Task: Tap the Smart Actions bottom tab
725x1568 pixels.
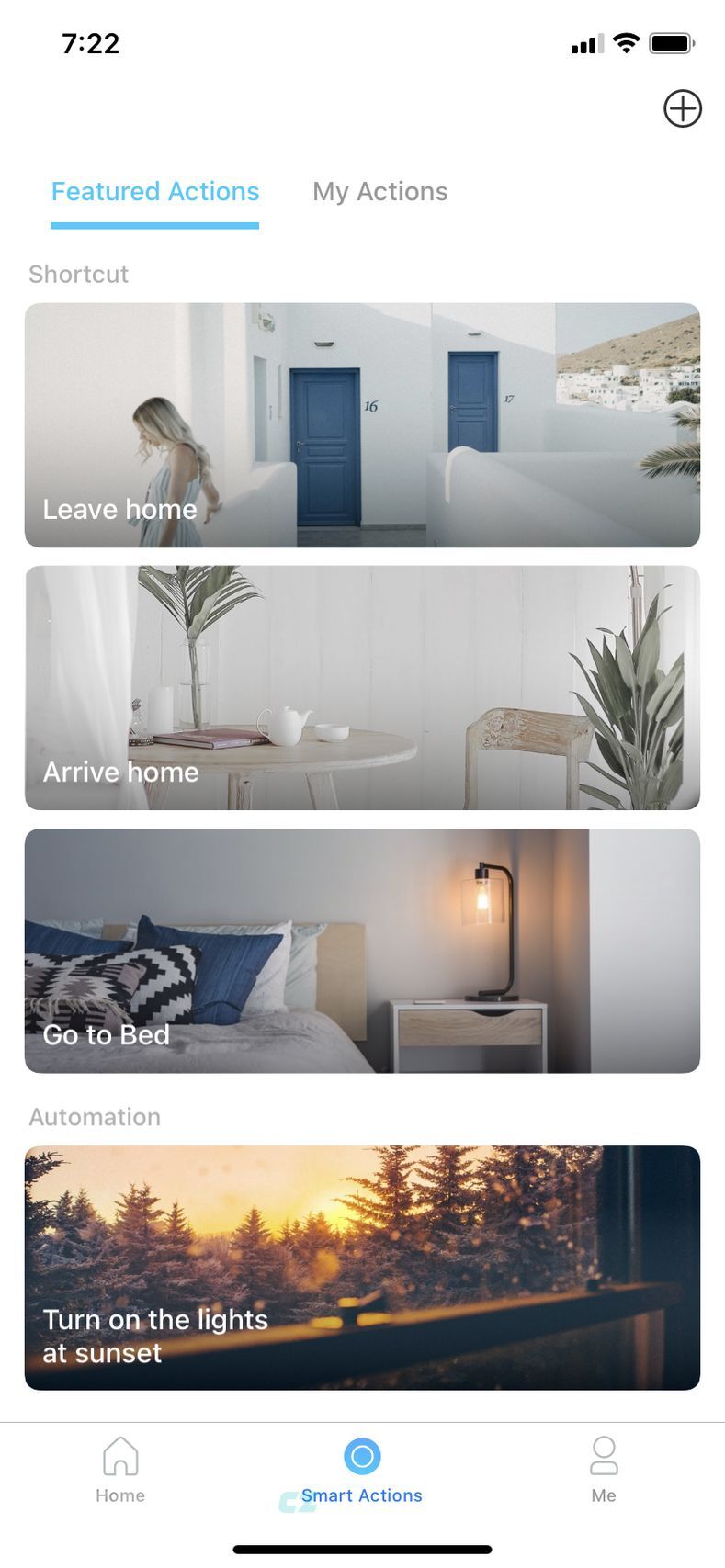Action: 362,1470
